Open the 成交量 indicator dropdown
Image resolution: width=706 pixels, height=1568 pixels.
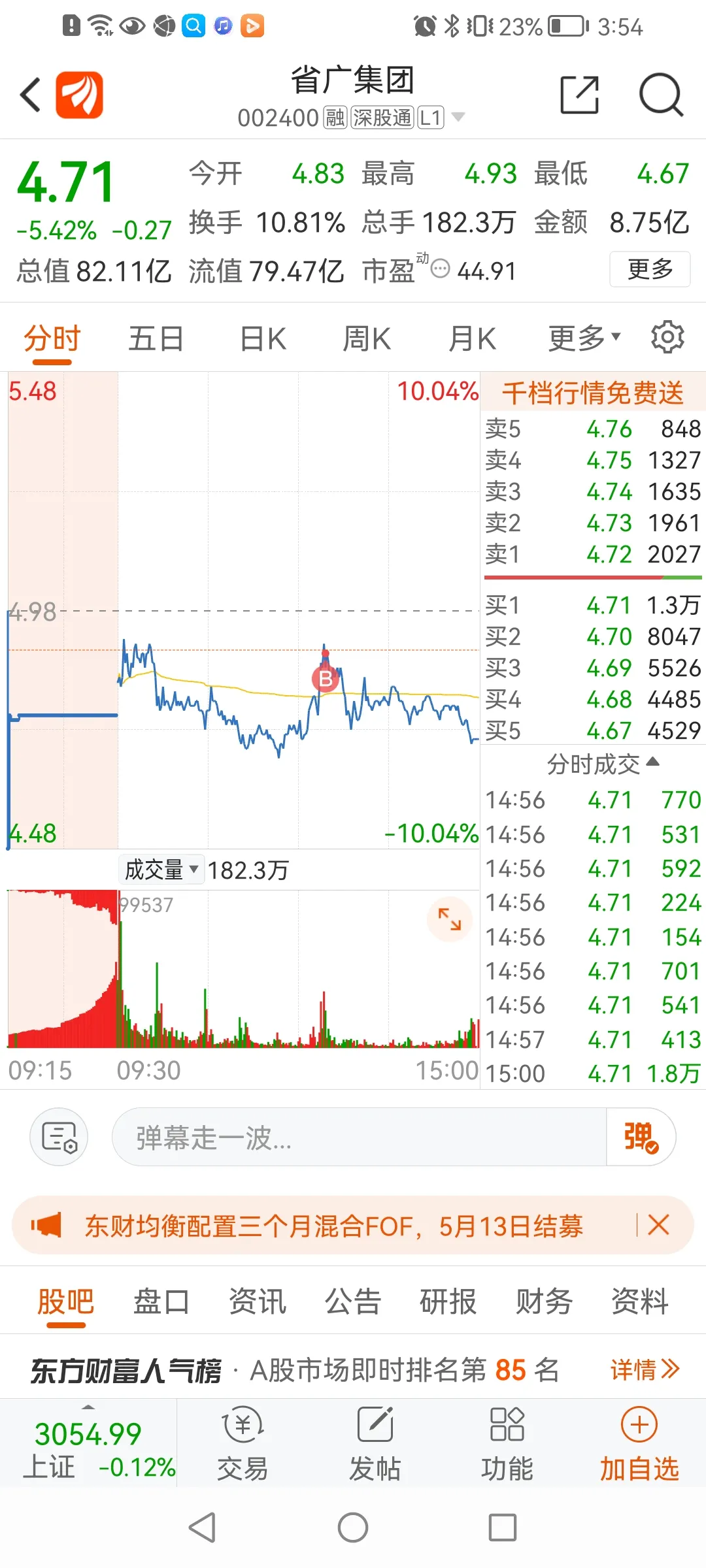point(161,870)
